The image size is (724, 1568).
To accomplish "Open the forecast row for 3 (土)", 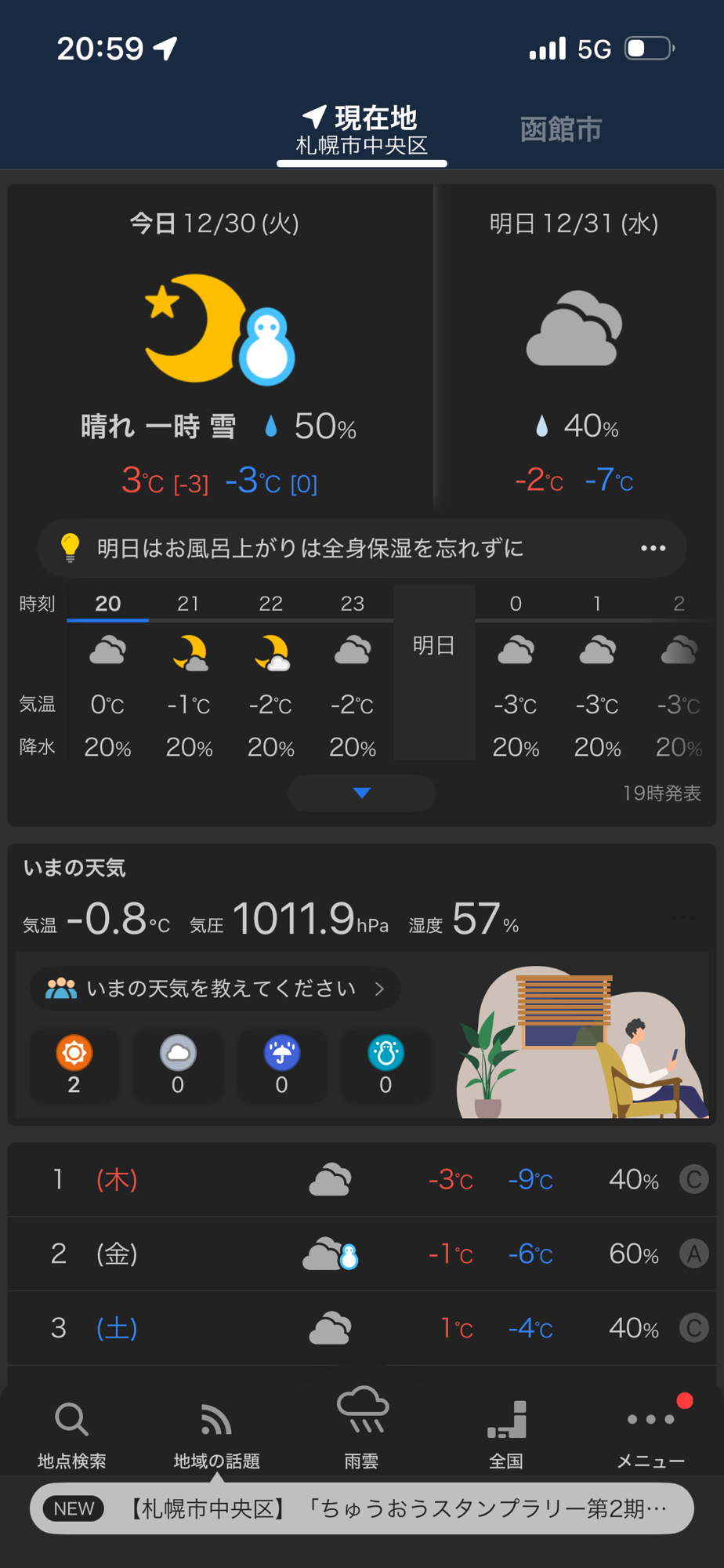I will (x=361, y=1328).
